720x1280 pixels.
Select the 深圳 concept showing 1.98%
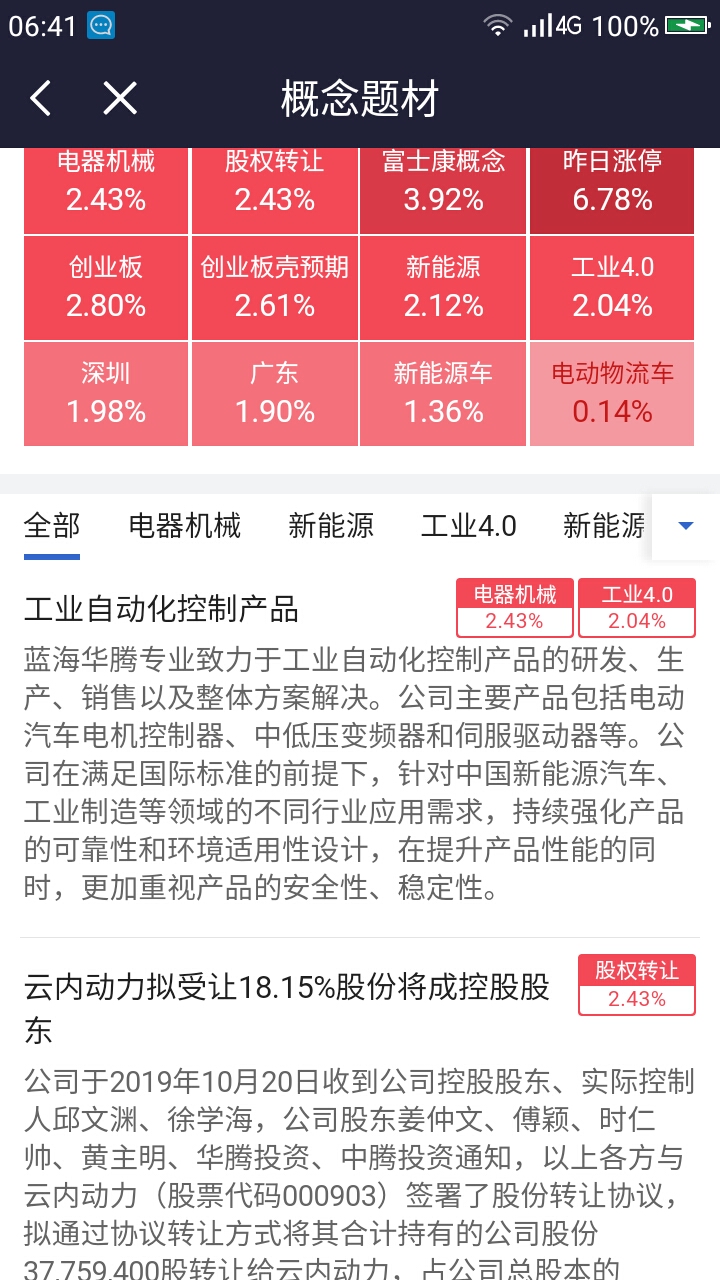pyautogui.click(x=105, y=392)
